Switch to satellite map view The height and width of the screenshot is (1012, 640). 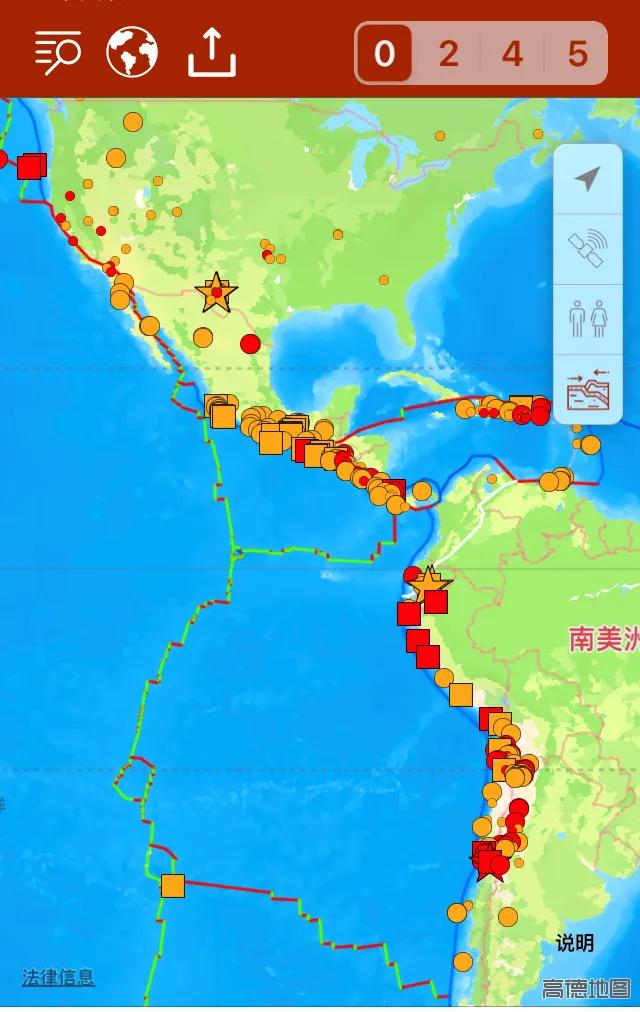point(588,249)
